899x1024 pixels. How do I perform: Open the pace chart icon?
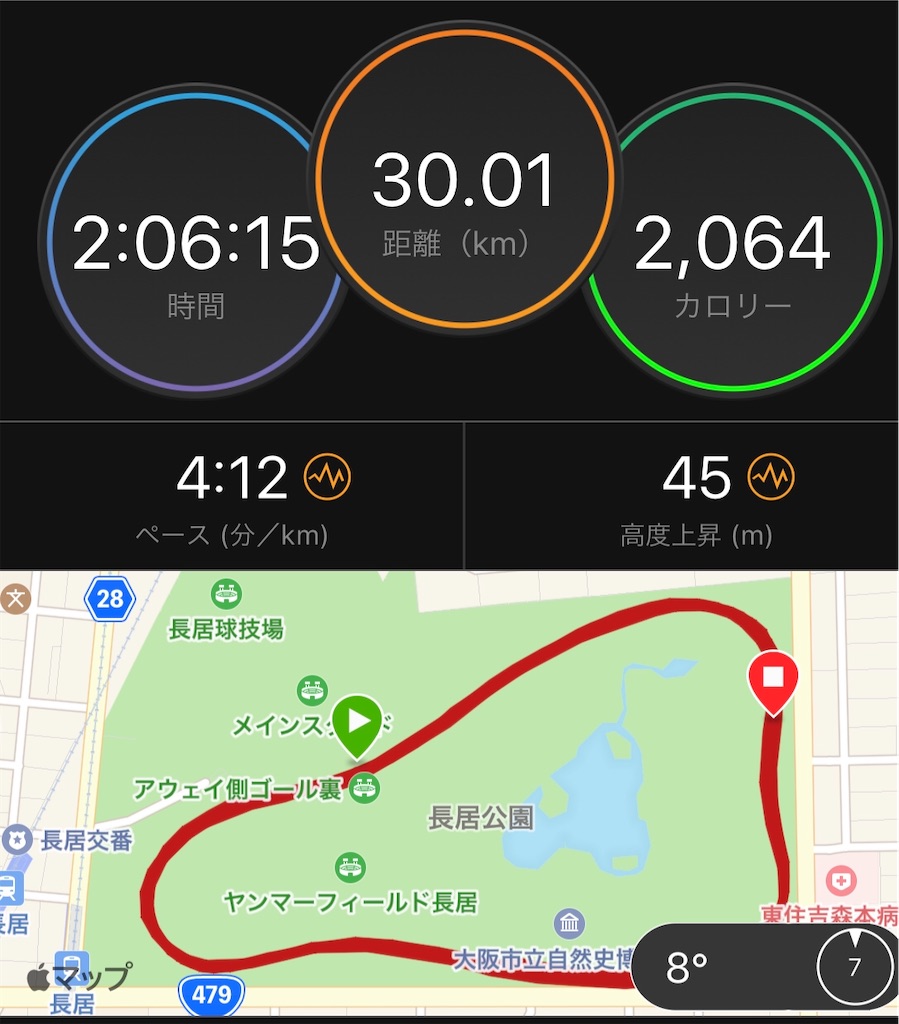click(x=327, y=479)
